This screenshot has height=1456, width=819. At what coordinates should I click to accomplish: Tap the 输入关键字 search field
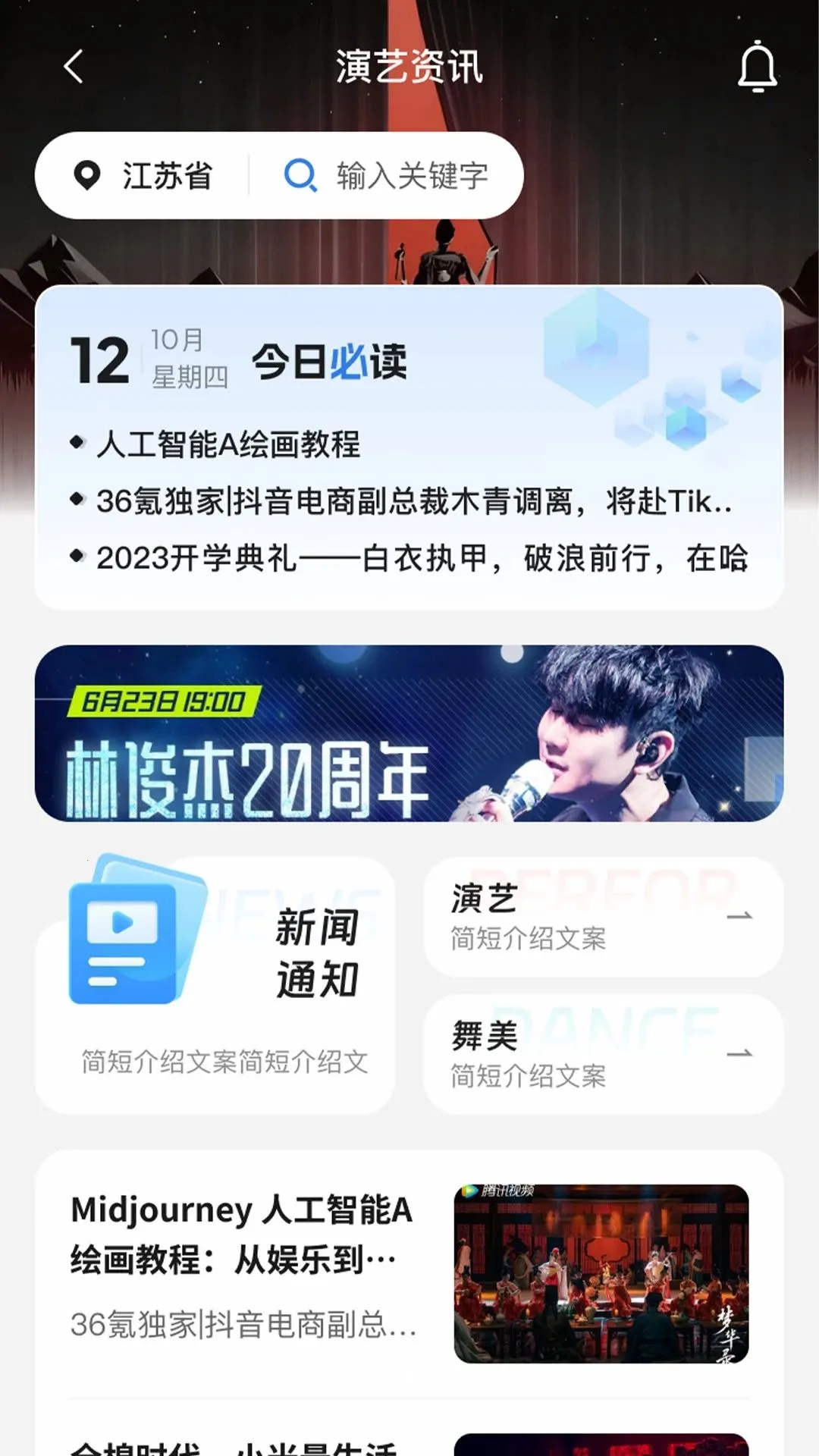(x=386, y=176)
